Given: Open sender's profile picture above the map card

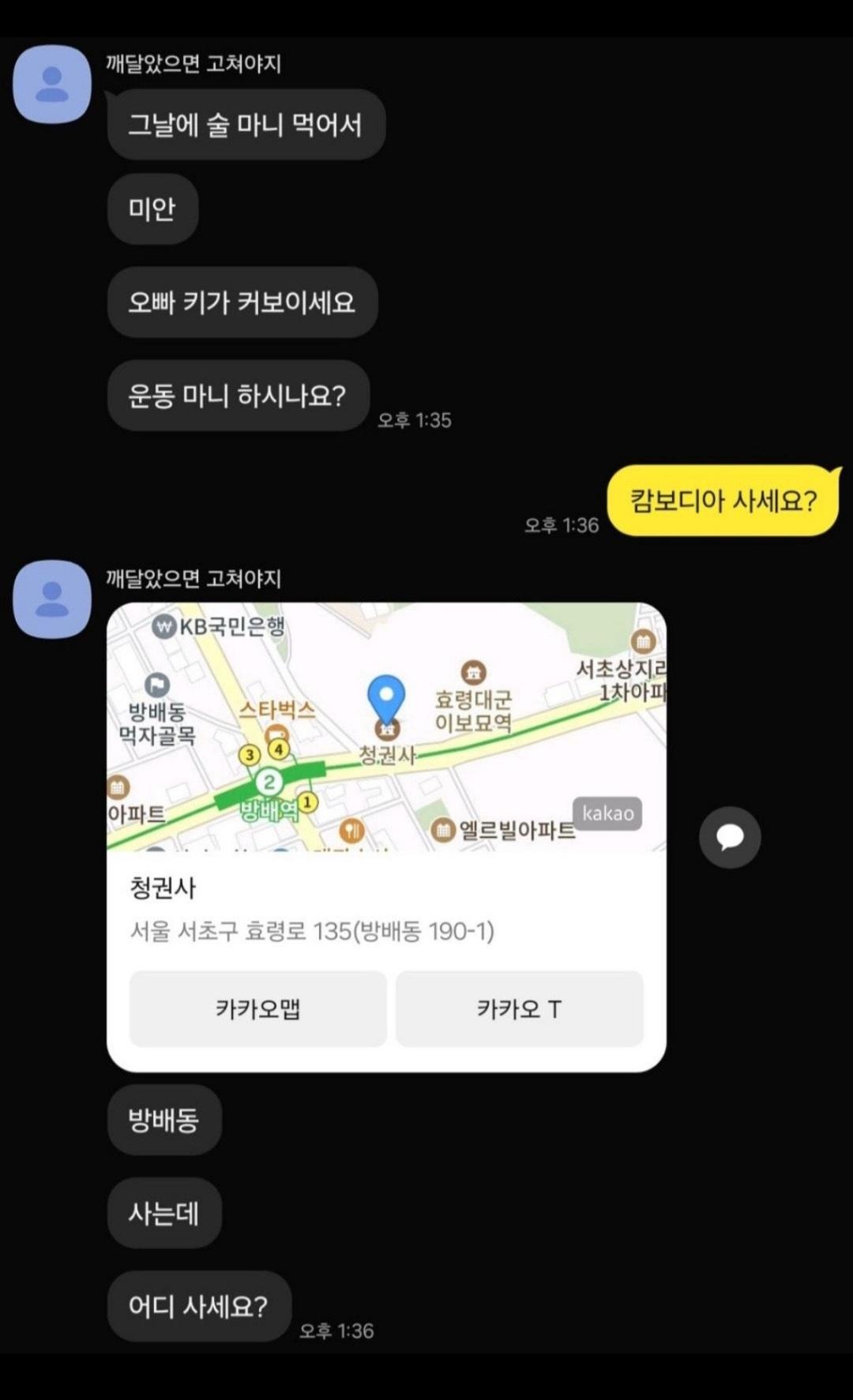Looking at the screenshot, I should pos(52,599).
